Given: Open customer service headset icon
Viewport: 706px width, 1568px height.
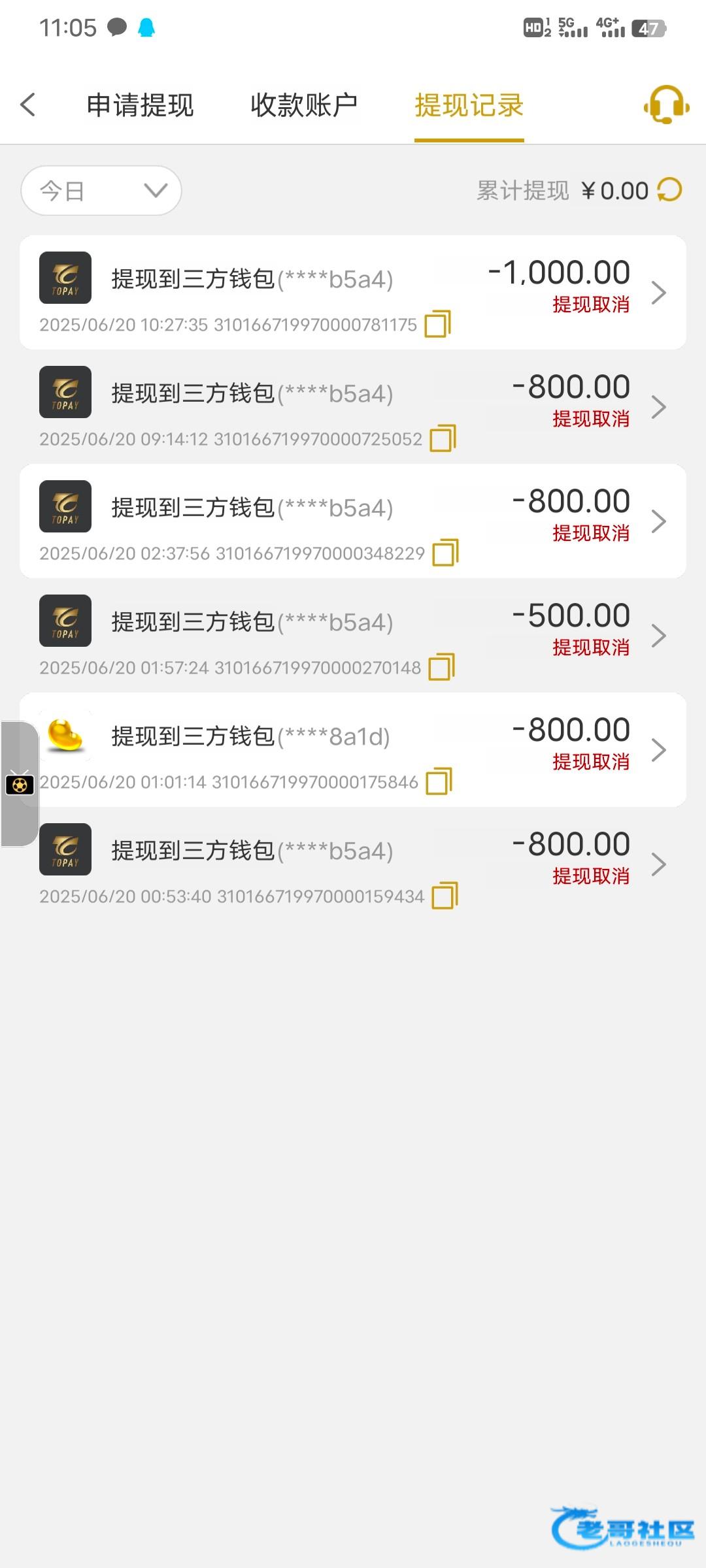Looking at the screenshot, I should [666, 105].
